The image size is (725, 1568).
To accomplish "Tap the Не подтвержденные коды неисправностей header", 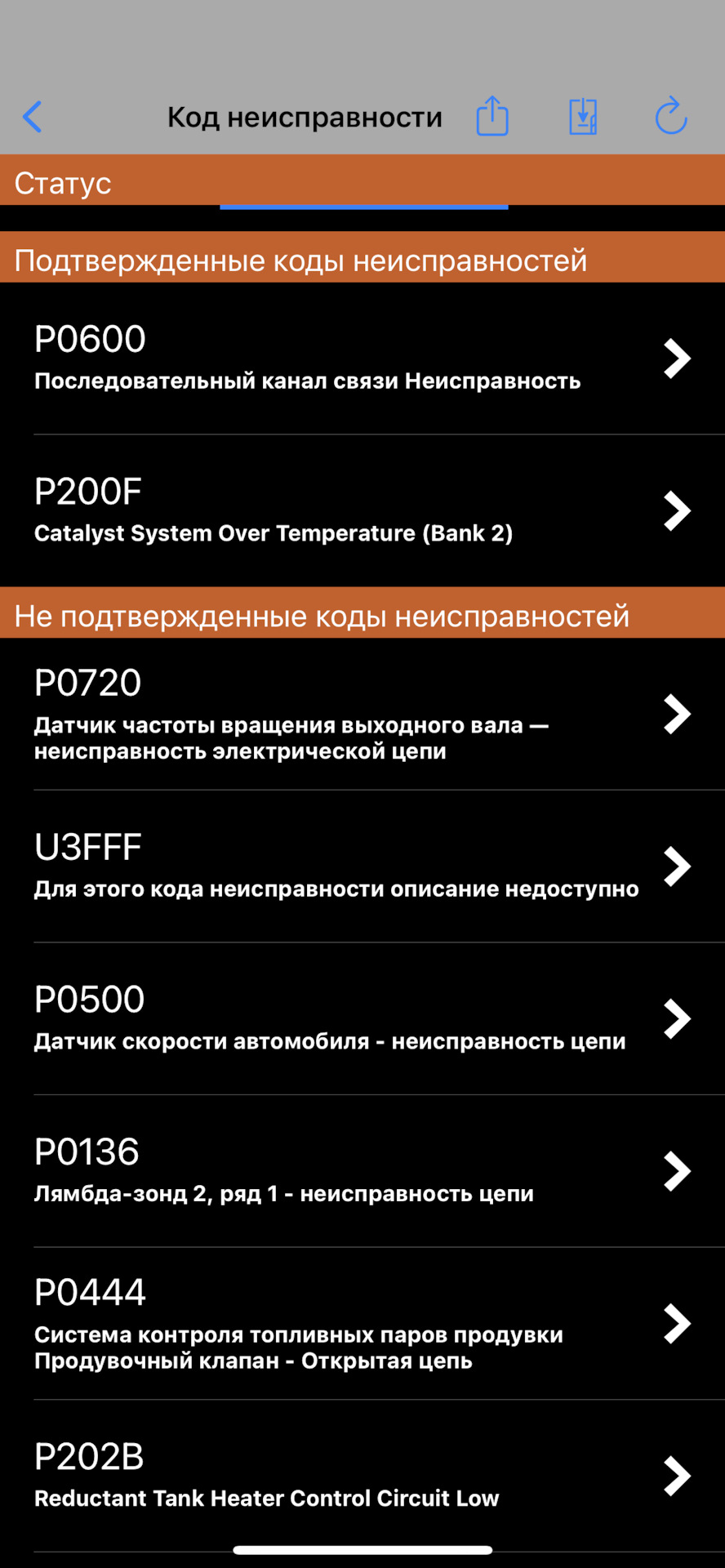I will [x=321, y=615].
